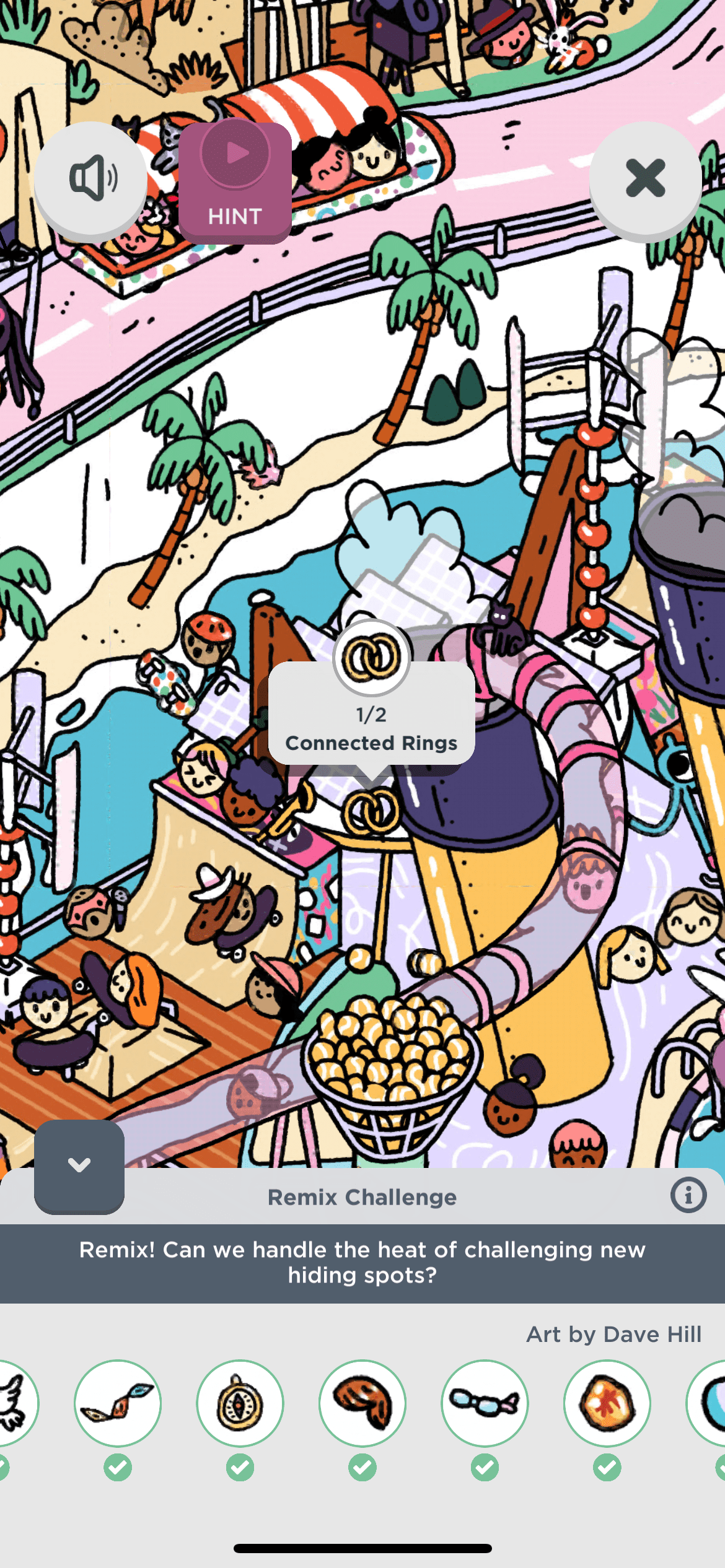
Task: Select the compass item in the tray
Action: click(240, 1403)
